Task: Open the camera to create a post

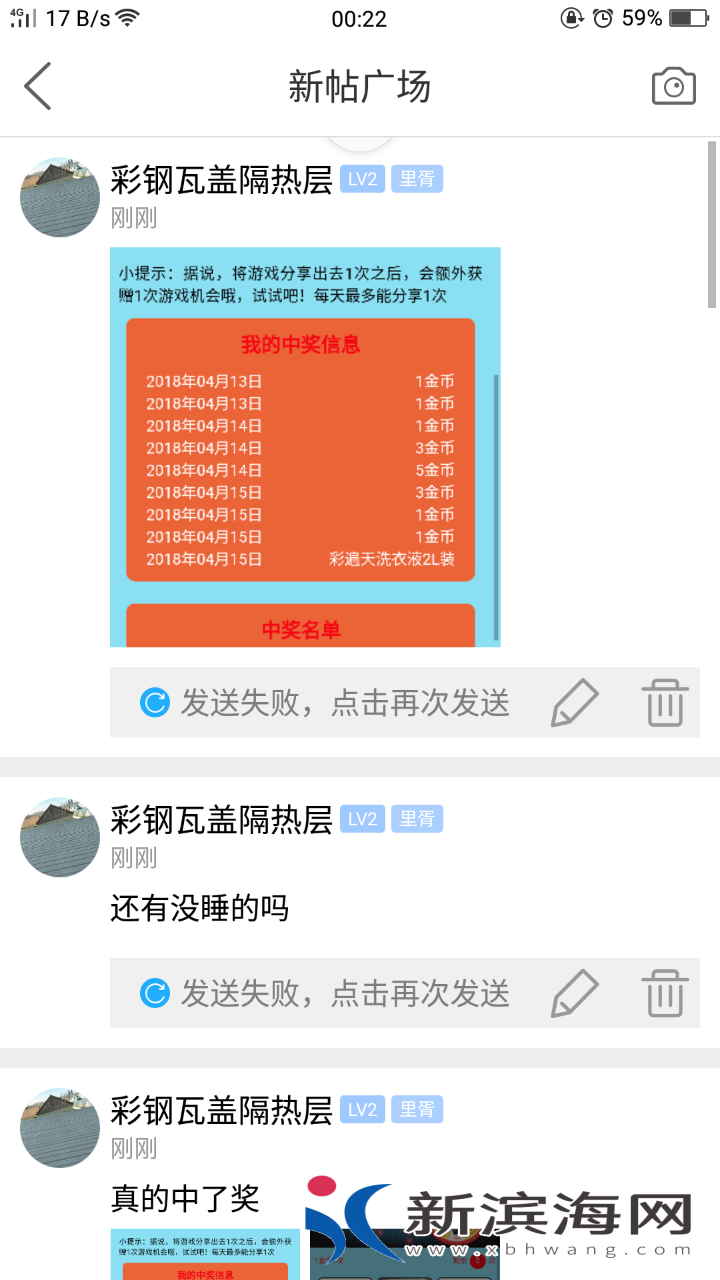Action: tap(673, 87)
